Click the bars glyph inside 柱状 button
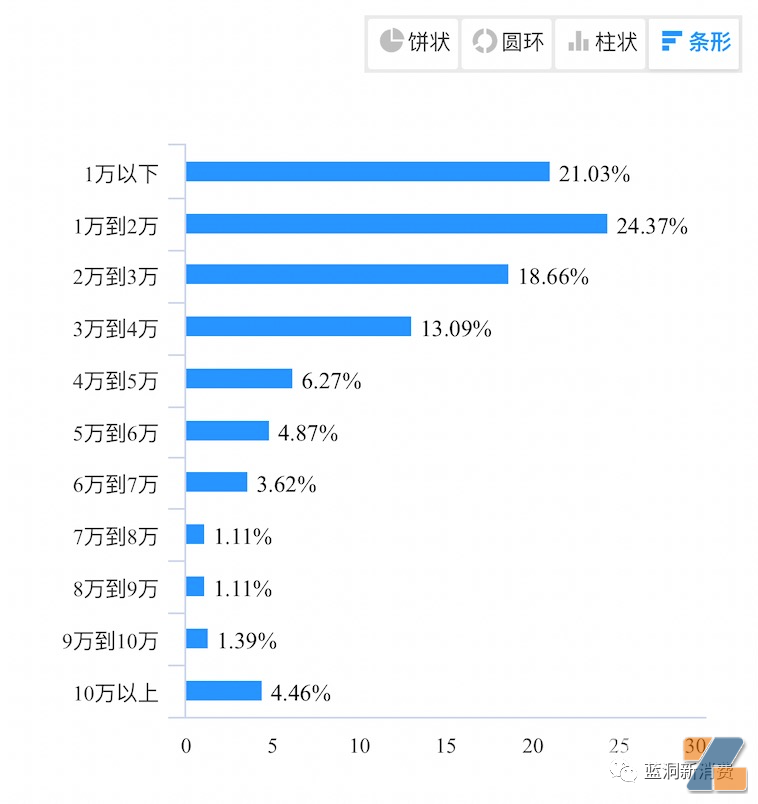Screen dimensions: 758x804 [578, 42]
